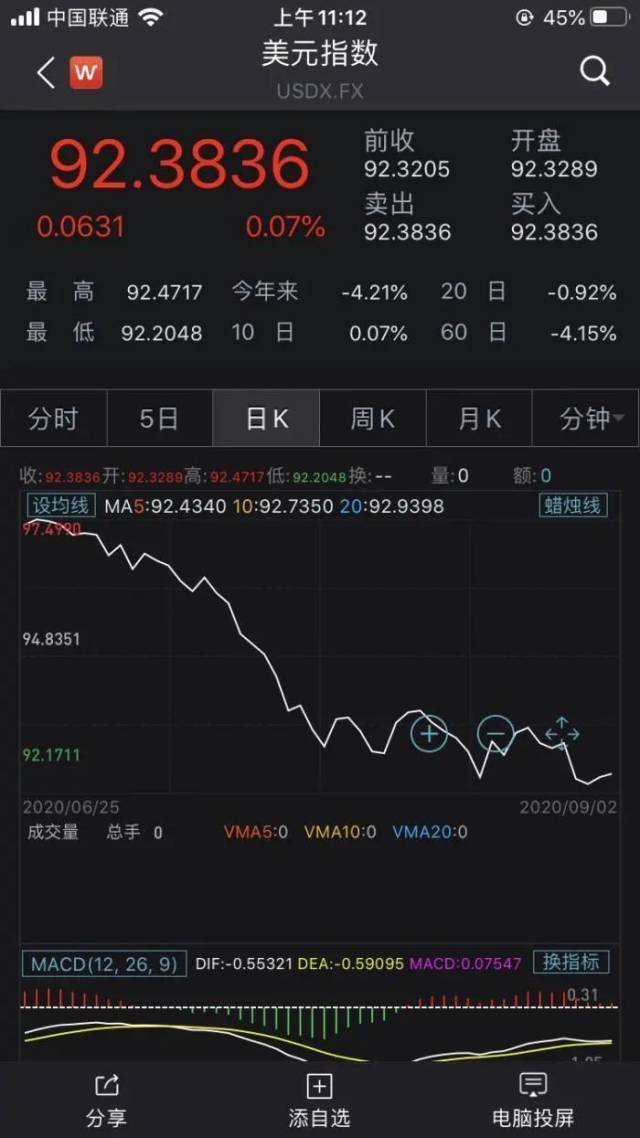This screenshot has height=1138, width=640.
Task: Tap 换指标 to change the indicator
Action: (572, 962)
